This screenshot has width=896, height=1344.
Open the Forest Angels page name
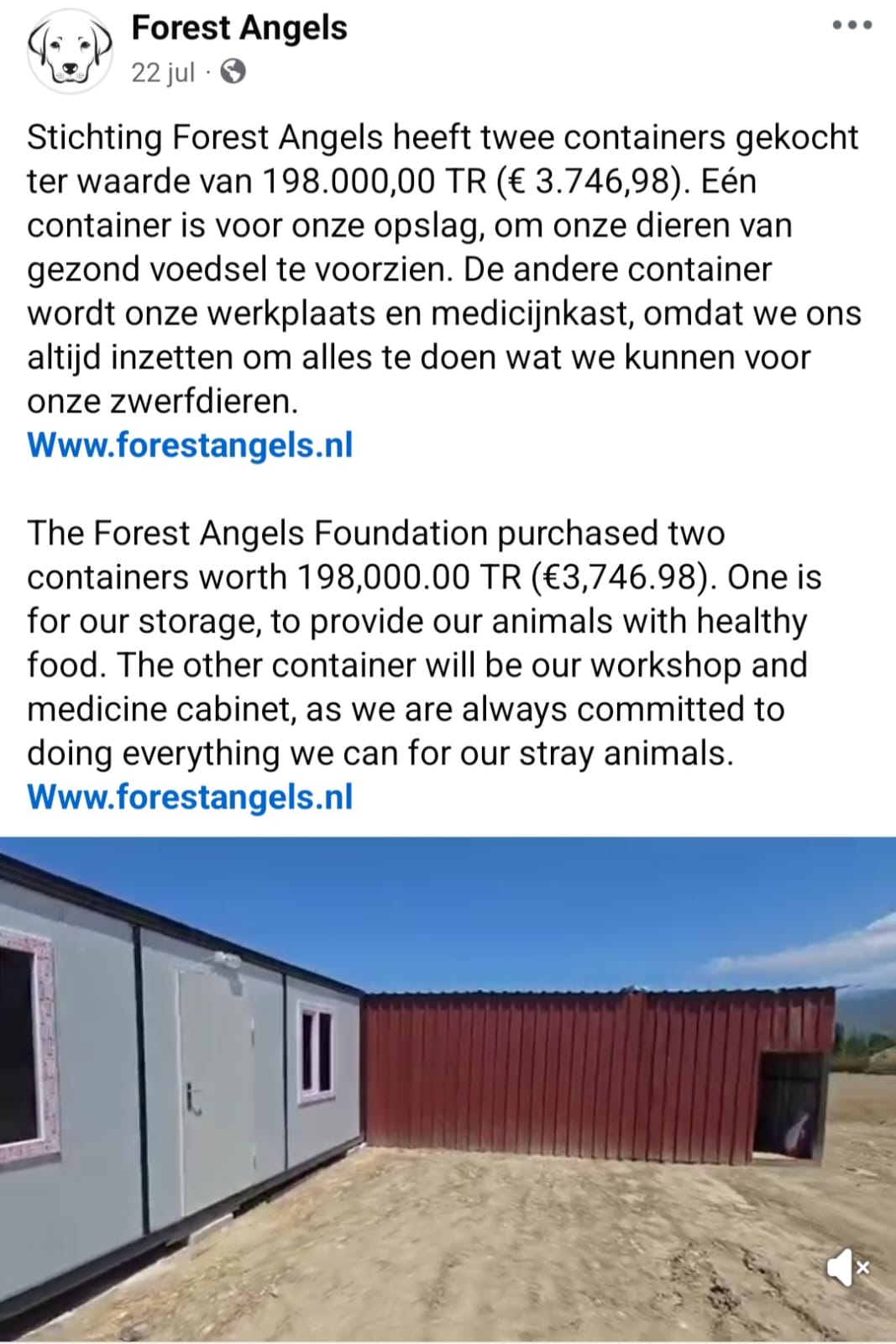(x=239, y=28)
